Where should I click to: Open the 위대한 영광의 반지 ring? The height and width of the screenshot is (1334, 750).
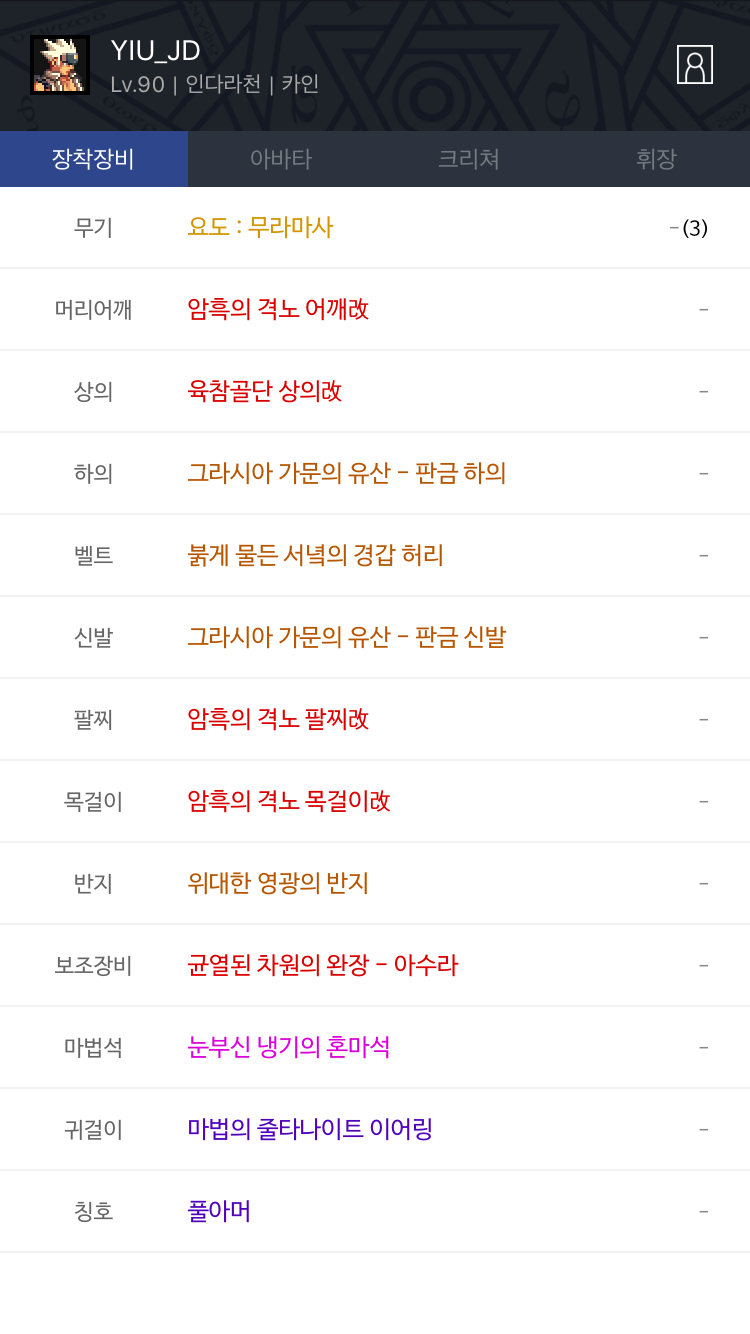278,884
